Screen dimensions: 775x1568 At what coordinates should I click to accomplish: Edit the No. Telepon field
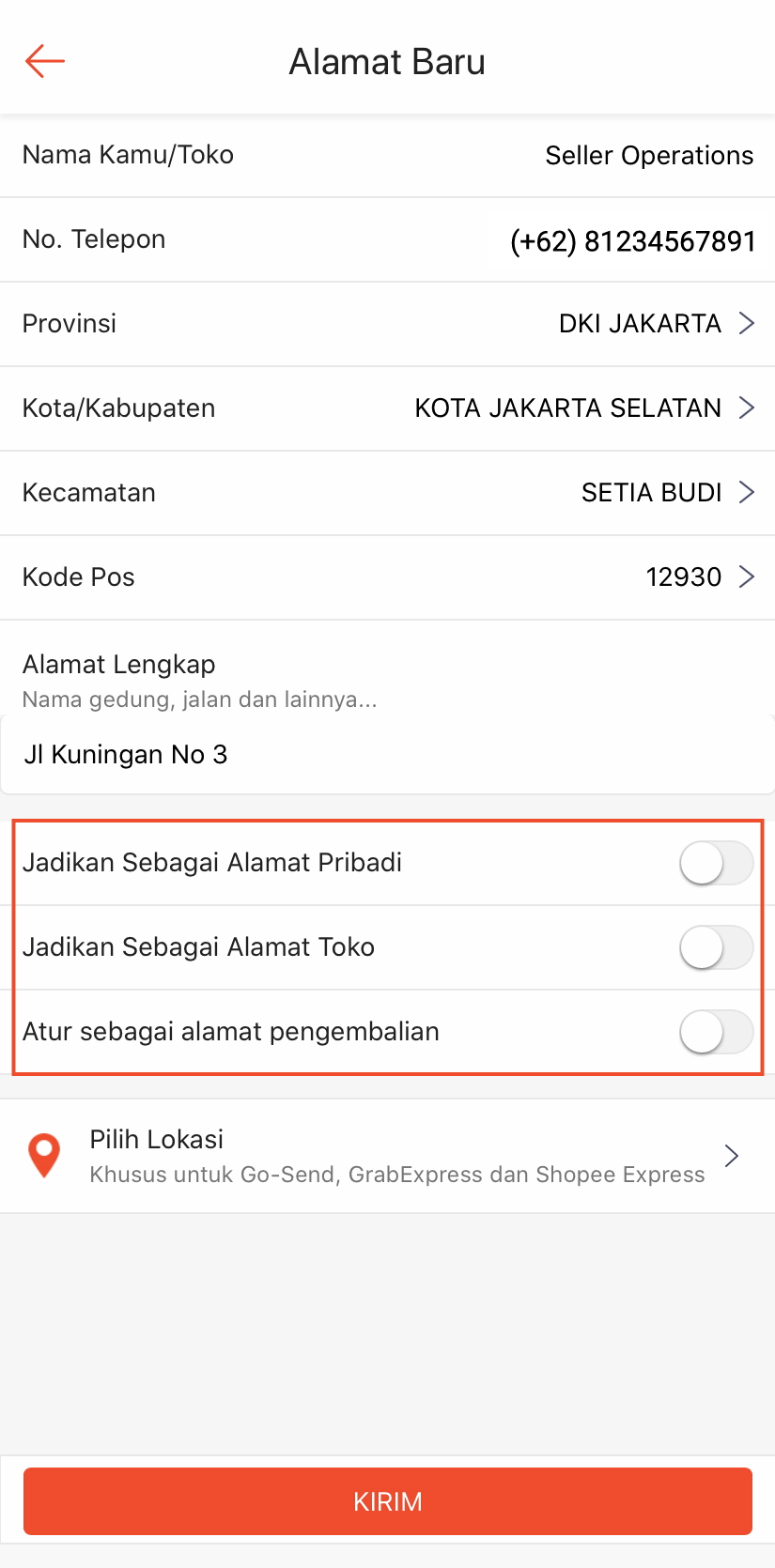(x=631, y=241)
